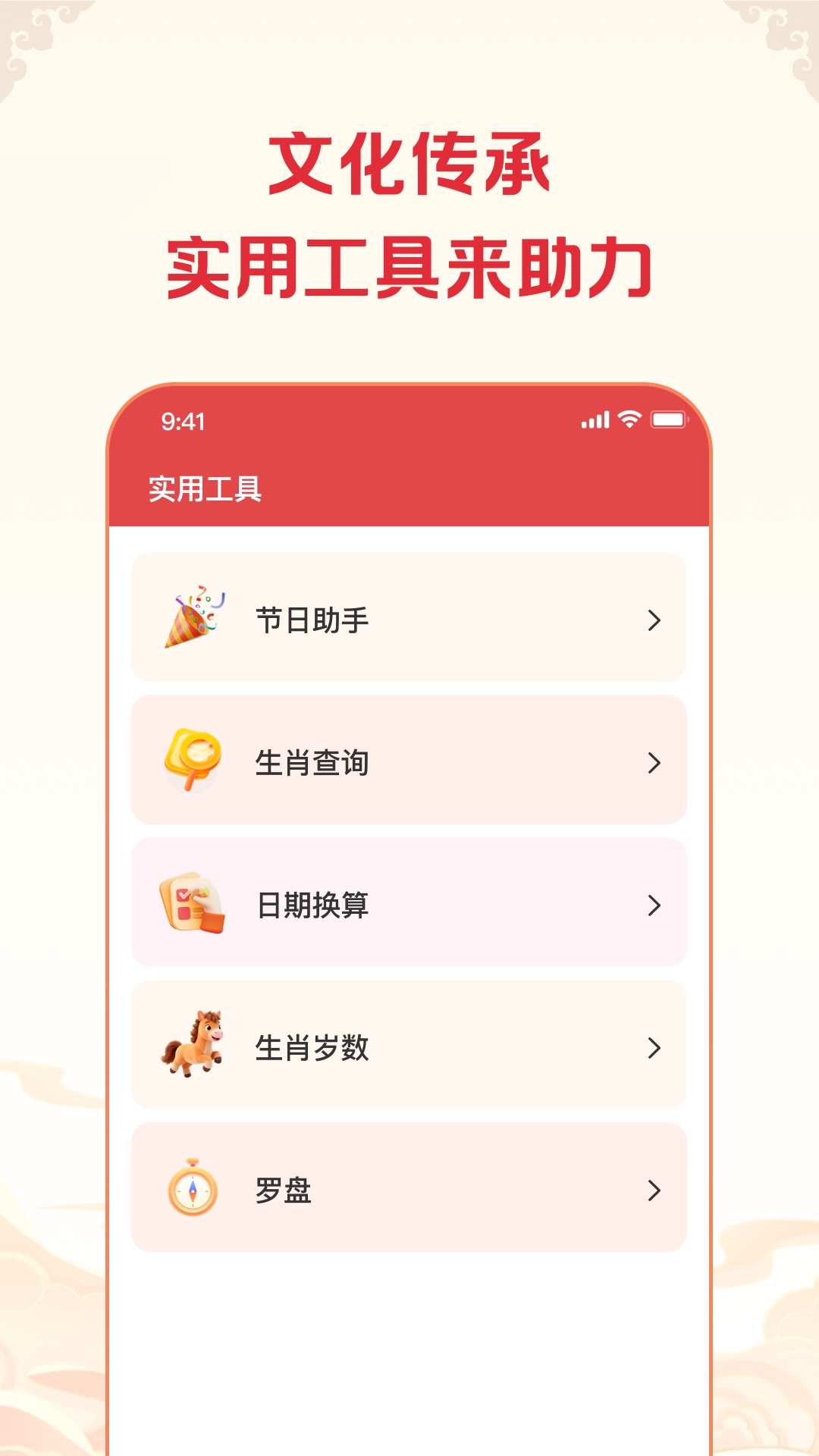Open 生肖岁数 via its disclosure arrow

654,1048
